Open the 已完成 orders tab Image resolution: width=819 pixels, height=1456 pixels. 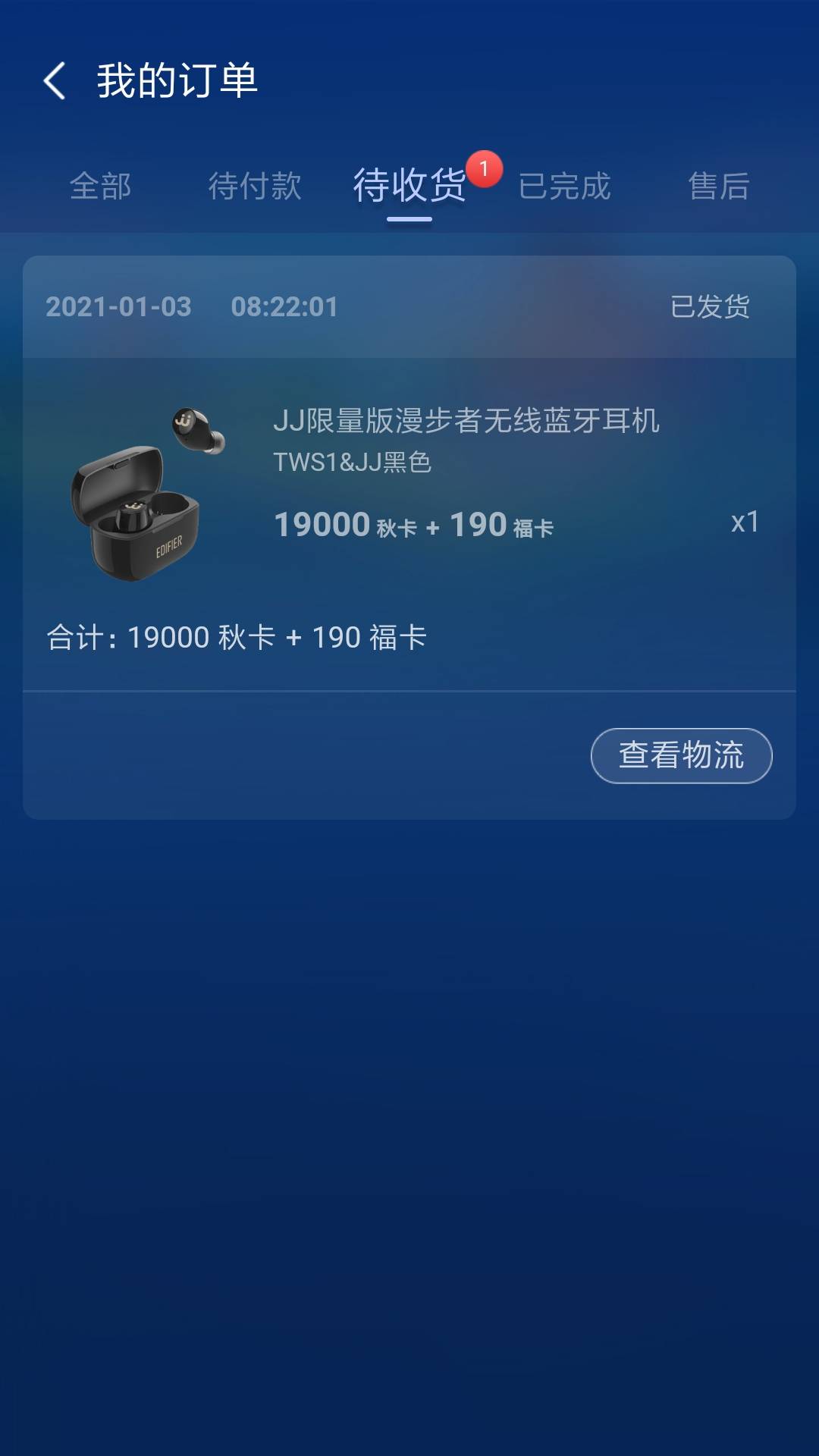tap(564, 186)
